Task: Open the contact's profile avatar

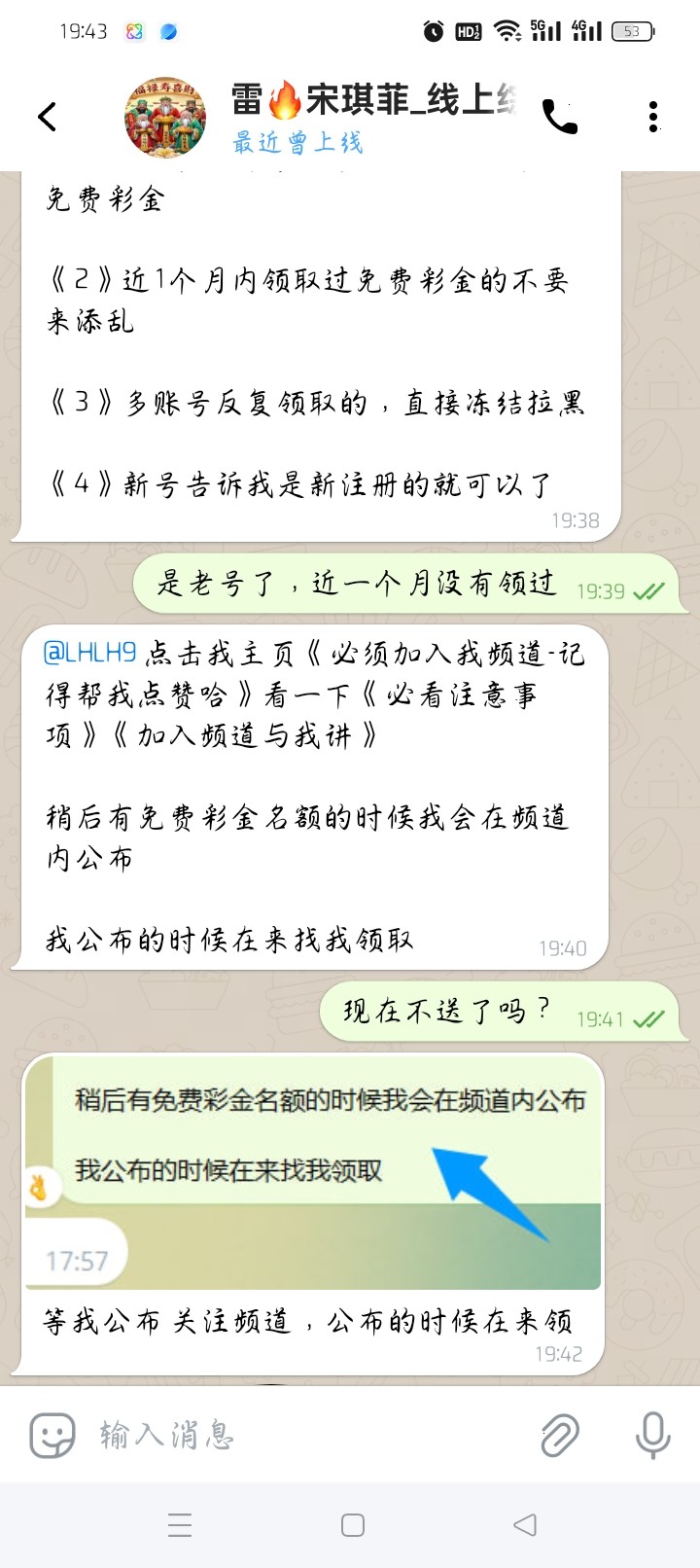Action: click(165, 118)
